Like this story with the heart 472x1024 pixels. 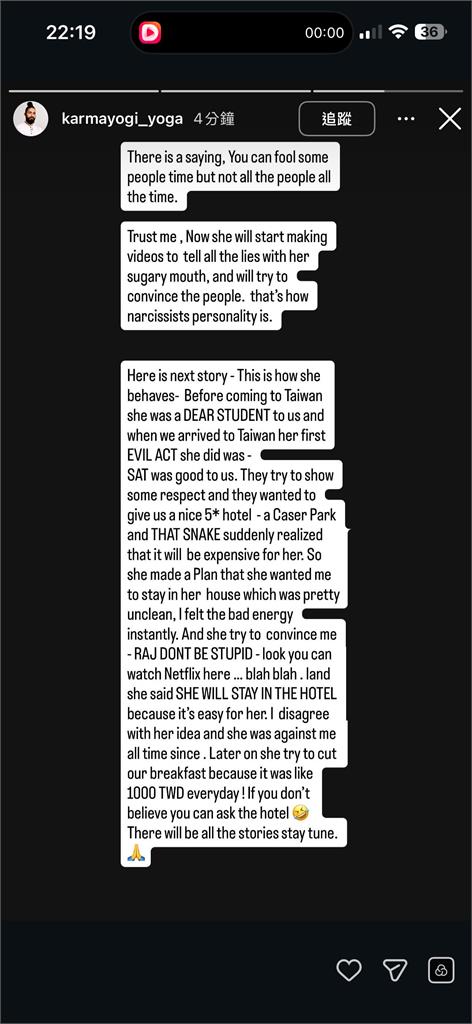[x=349, y=970]
